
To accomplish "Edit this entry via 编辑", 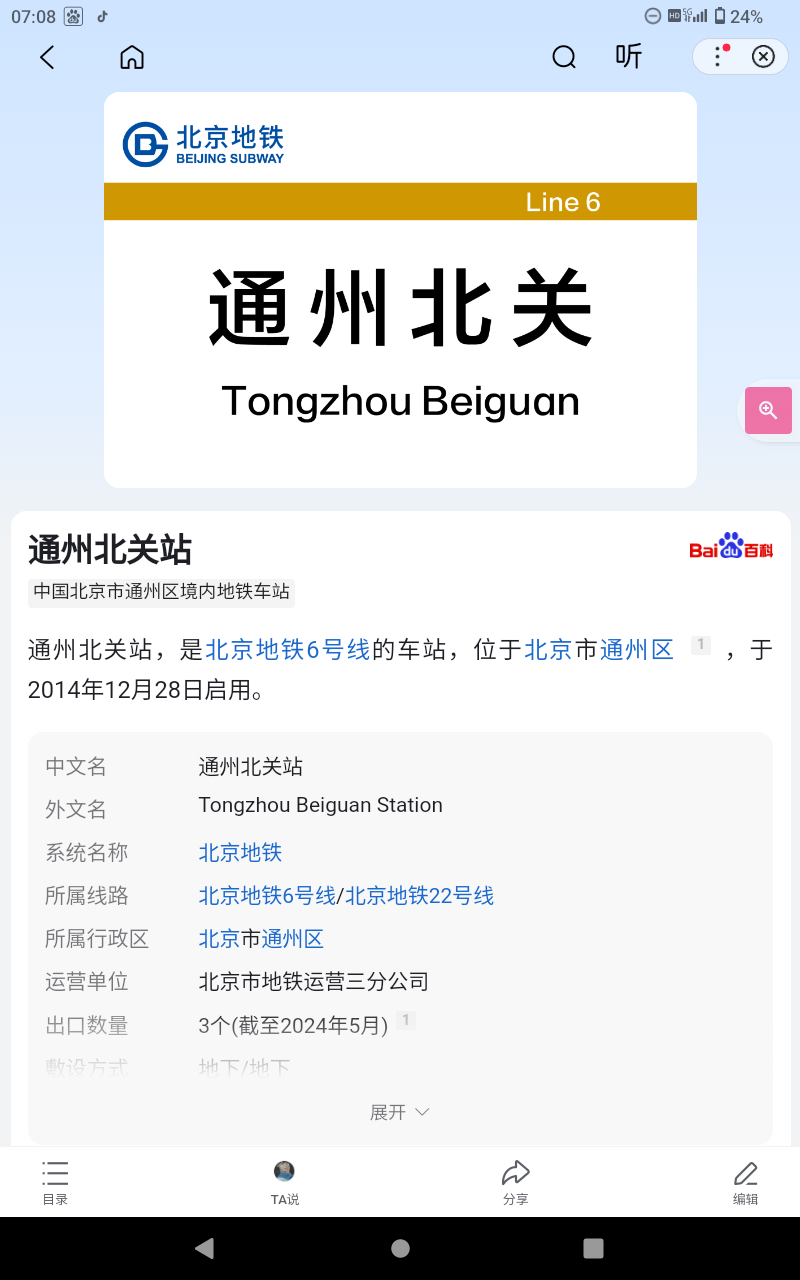I will (745, 1182).
